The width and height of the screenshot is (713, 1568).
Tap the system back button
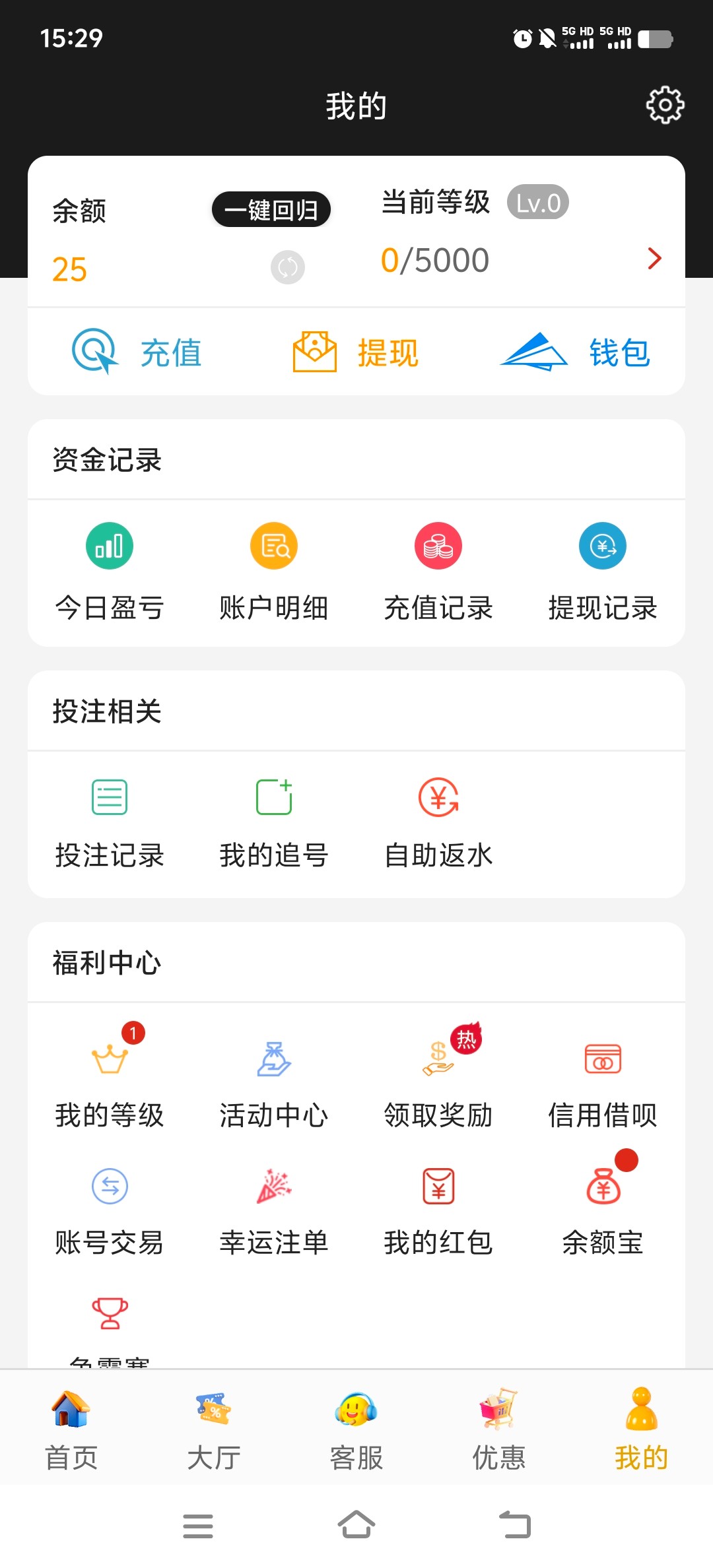(x=515, y=1525)
